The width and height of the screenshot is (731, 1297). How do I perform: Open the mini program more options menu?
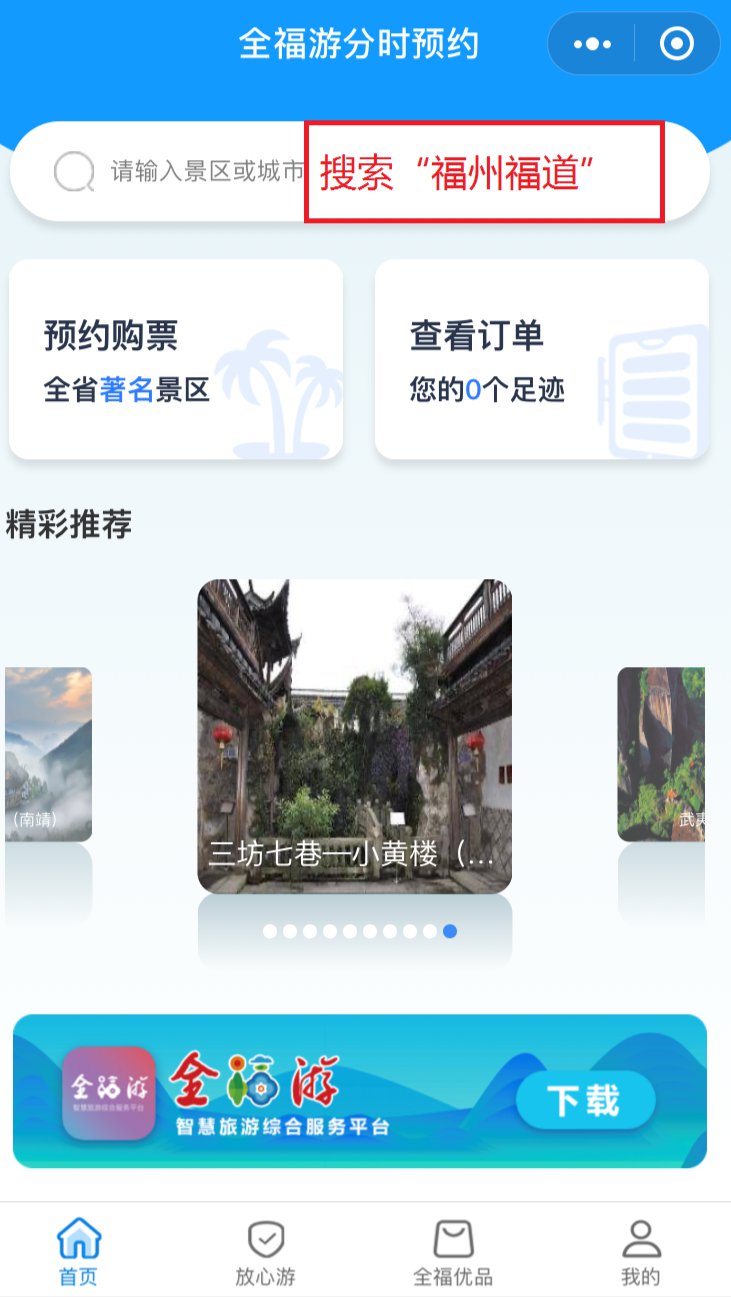(x=592, y=44)
